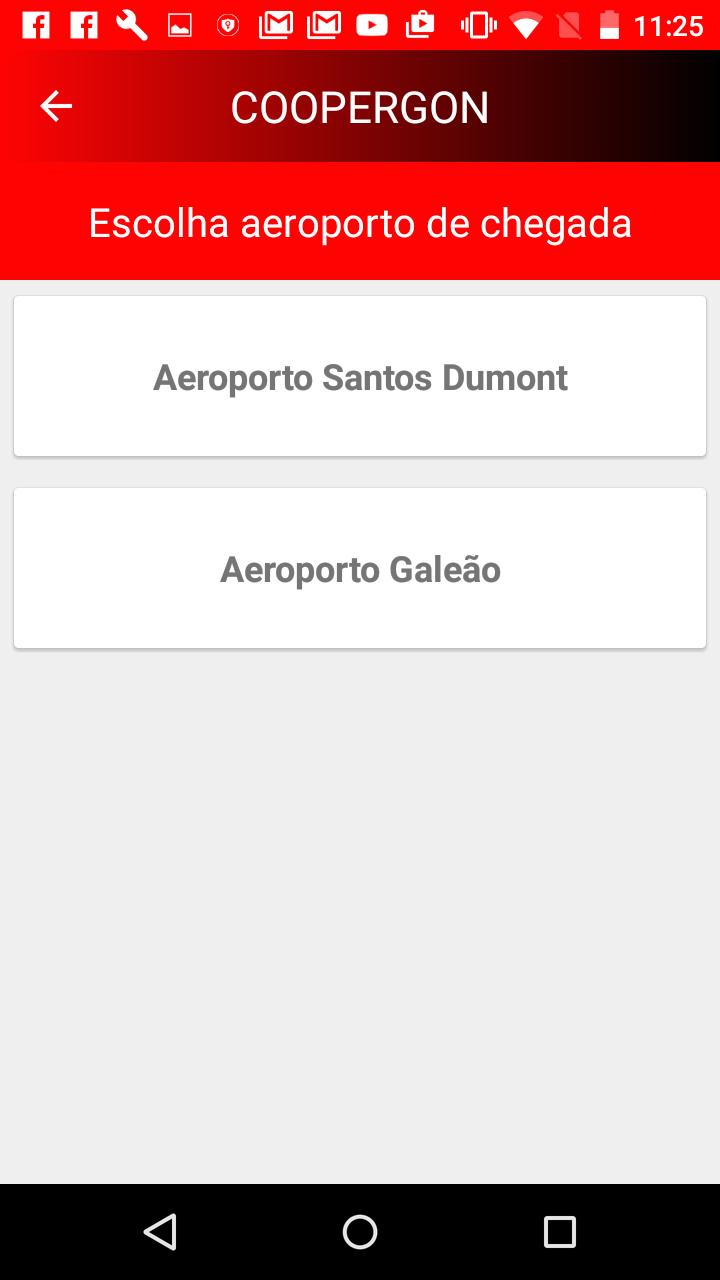Image resolution: width=720 pixels, height=1280 pixels.
Task: Select Aeroporto Santos Dumont as arrival airport
Action: point(360,377)
